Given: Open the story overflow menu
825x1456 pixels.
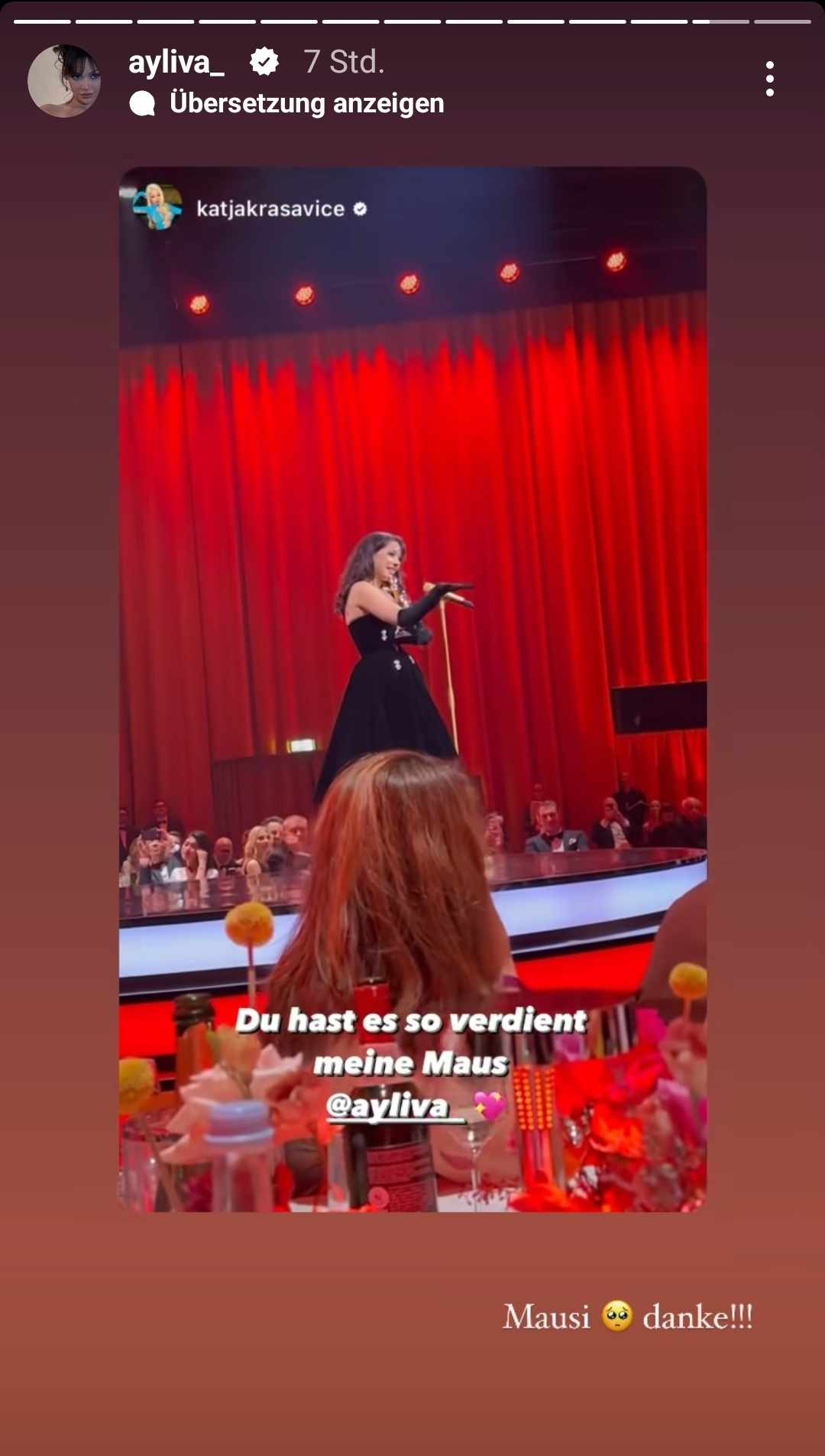Looking at the screenshot, I should 769,79.
